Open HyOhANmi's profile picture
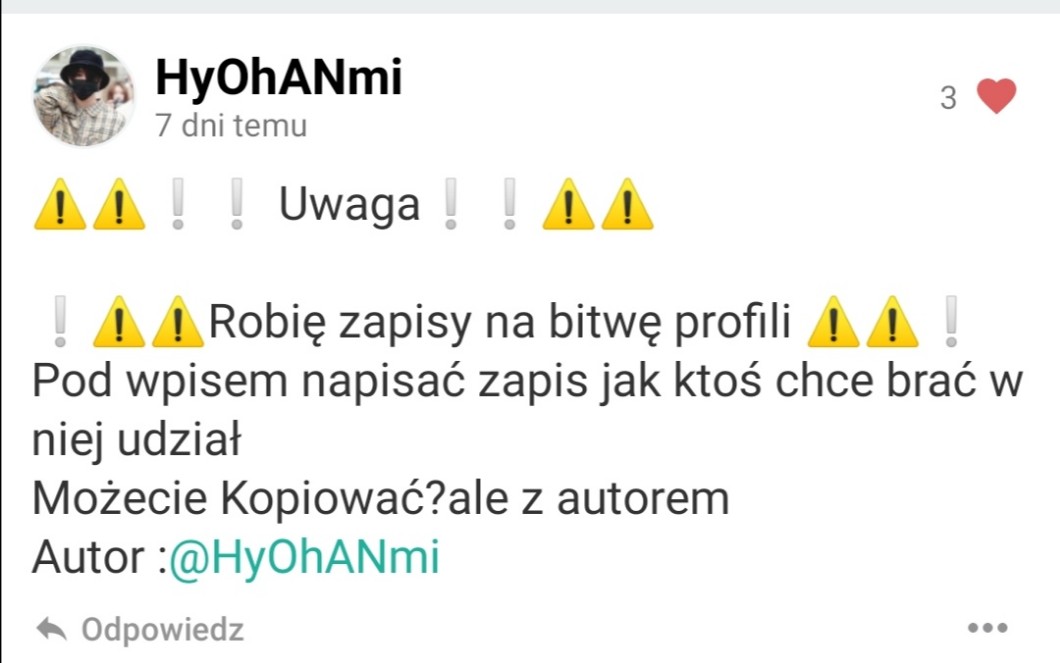 tap(84, 97)
